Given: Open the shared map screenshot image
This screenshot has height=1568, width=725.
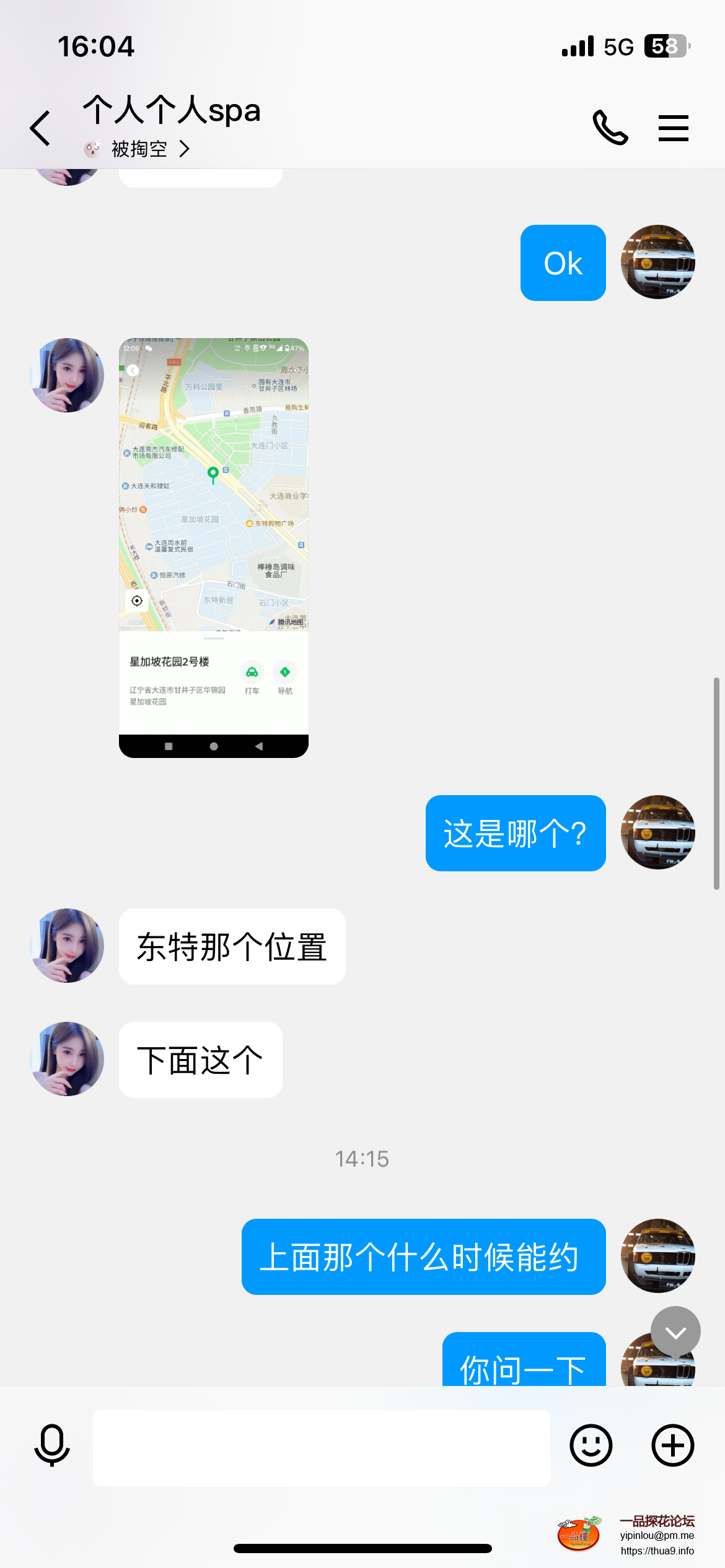Looking at the screenshot, I should pyautogui.click(x=213, y=547).
